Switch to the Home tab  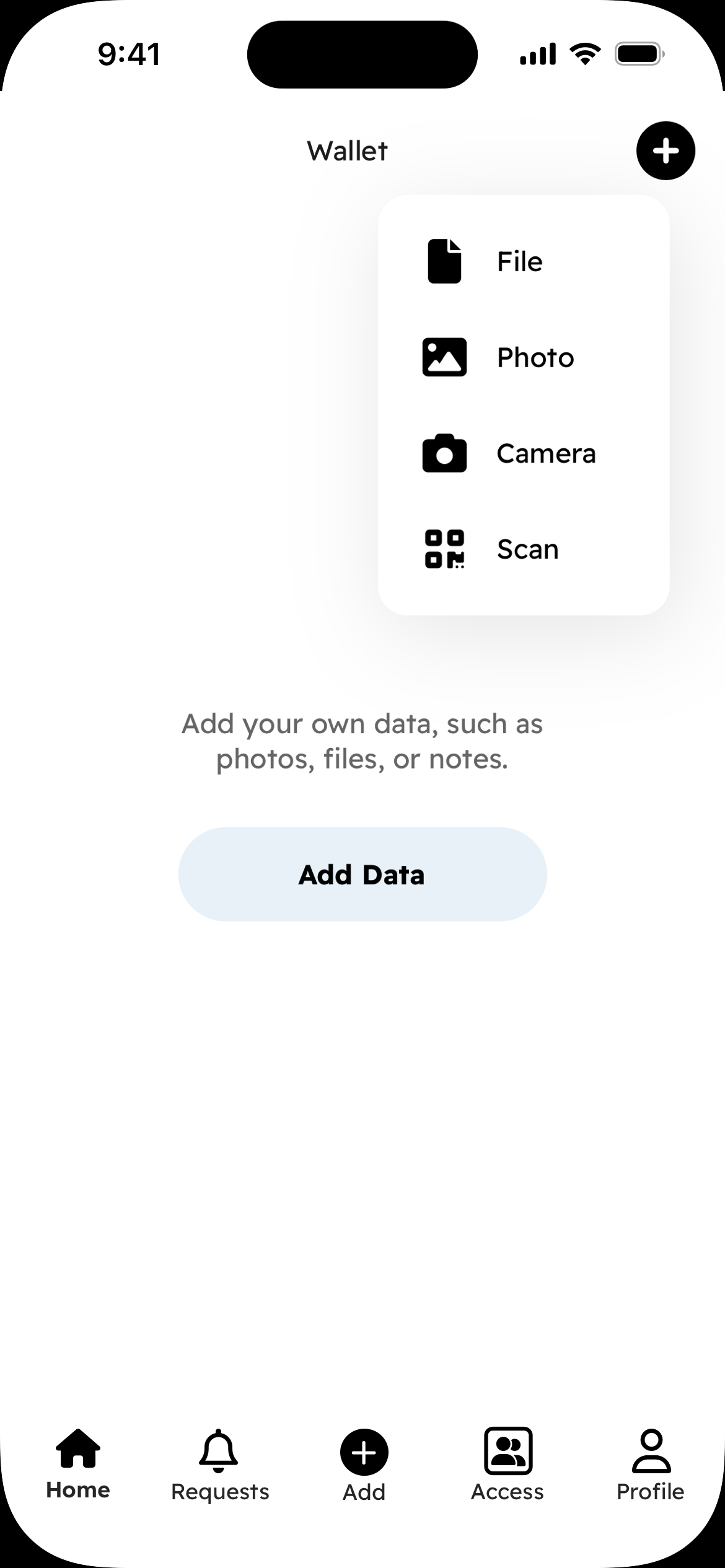[x=78, y=1465]
